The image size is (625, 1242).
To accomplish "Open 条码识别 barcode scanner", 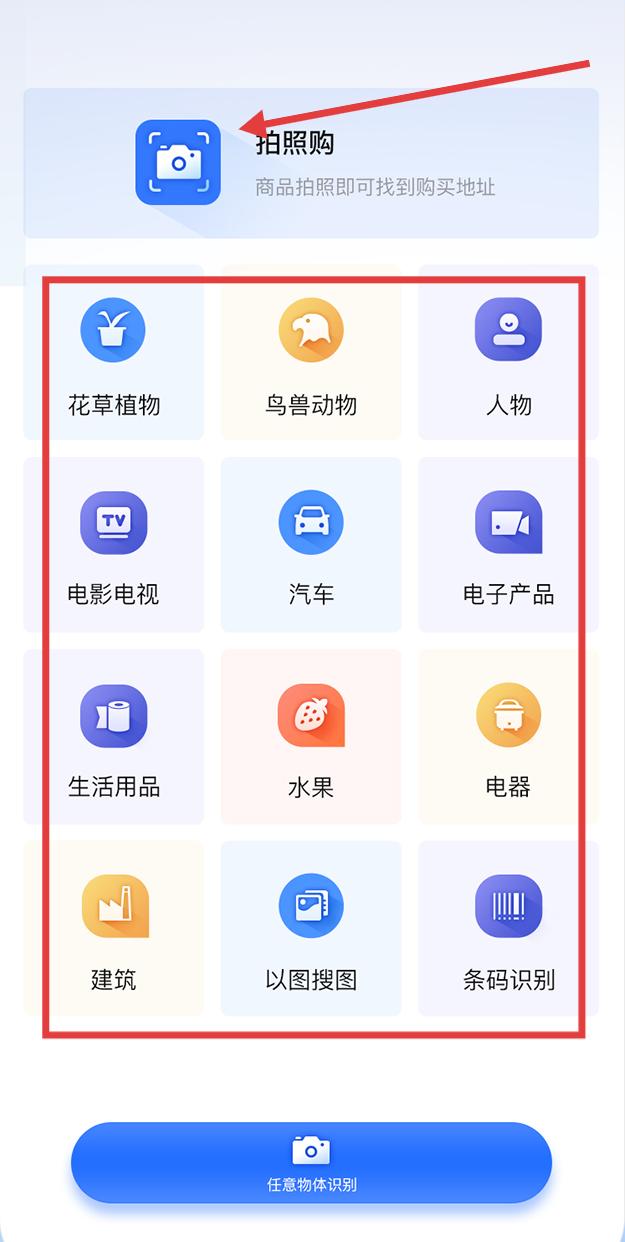I will (x=508, y=929).
